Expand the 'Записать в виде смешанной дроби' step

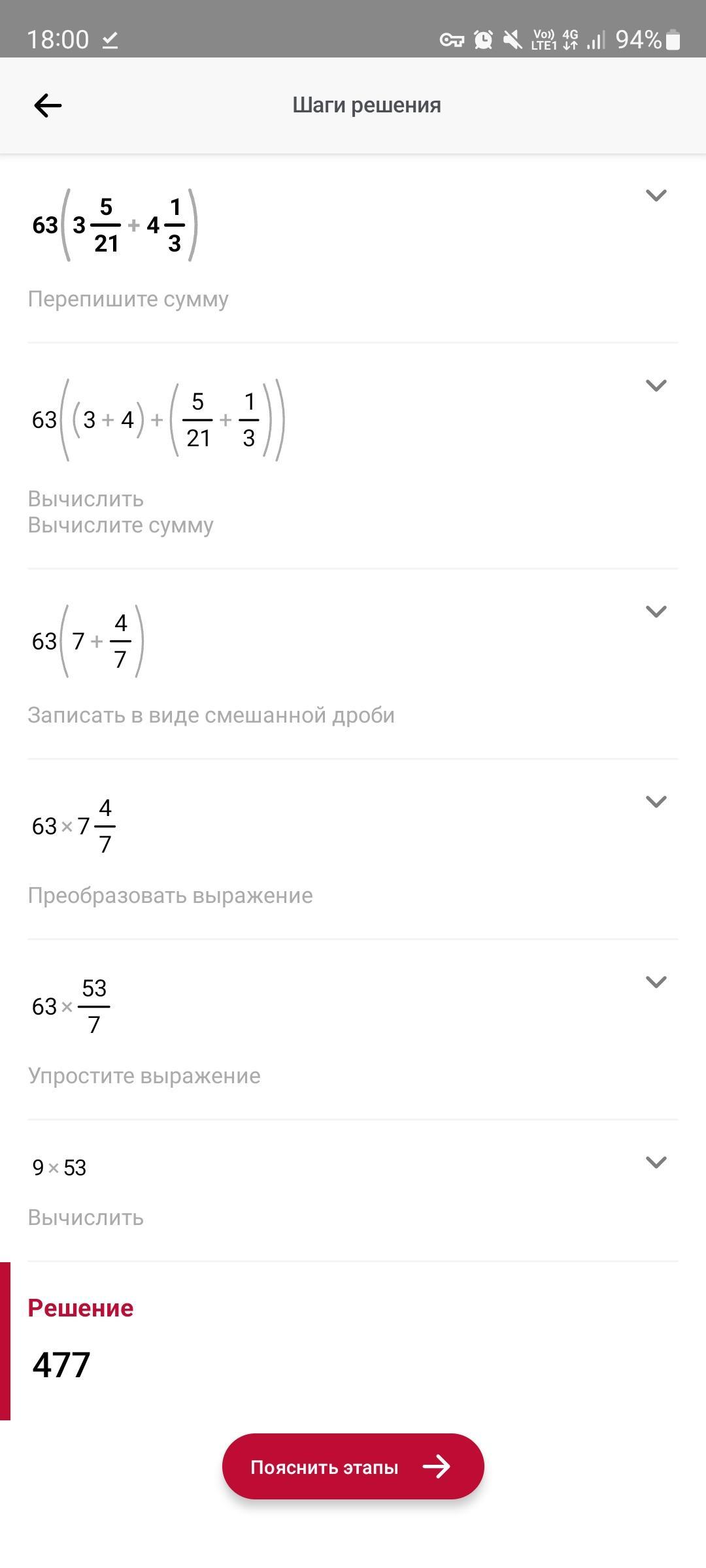click(x=656, y=612)
